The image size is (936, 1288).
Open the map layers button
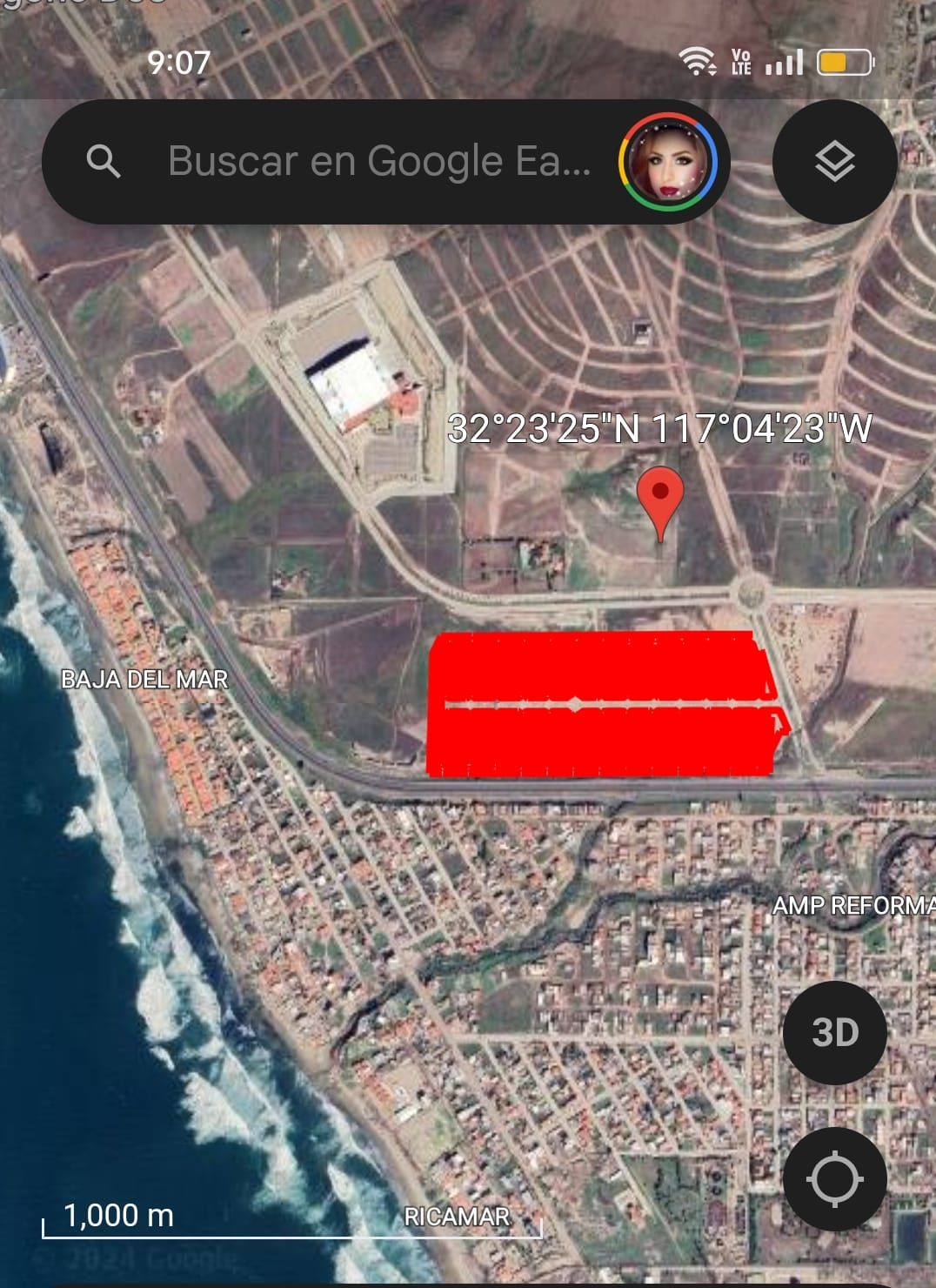pyautogui.click(x=834, y=162)
